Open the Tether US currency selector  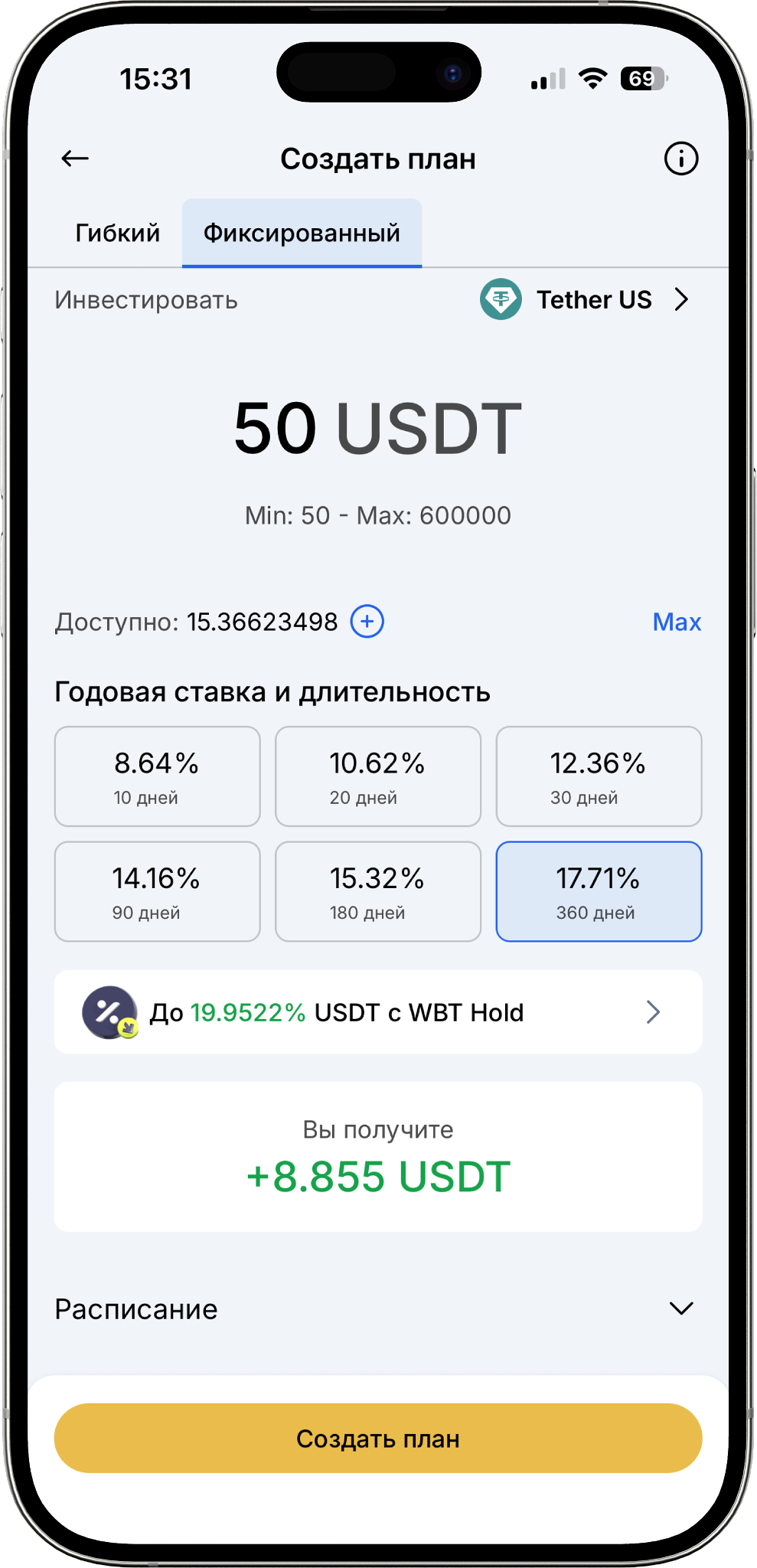[x=586, y=299]
